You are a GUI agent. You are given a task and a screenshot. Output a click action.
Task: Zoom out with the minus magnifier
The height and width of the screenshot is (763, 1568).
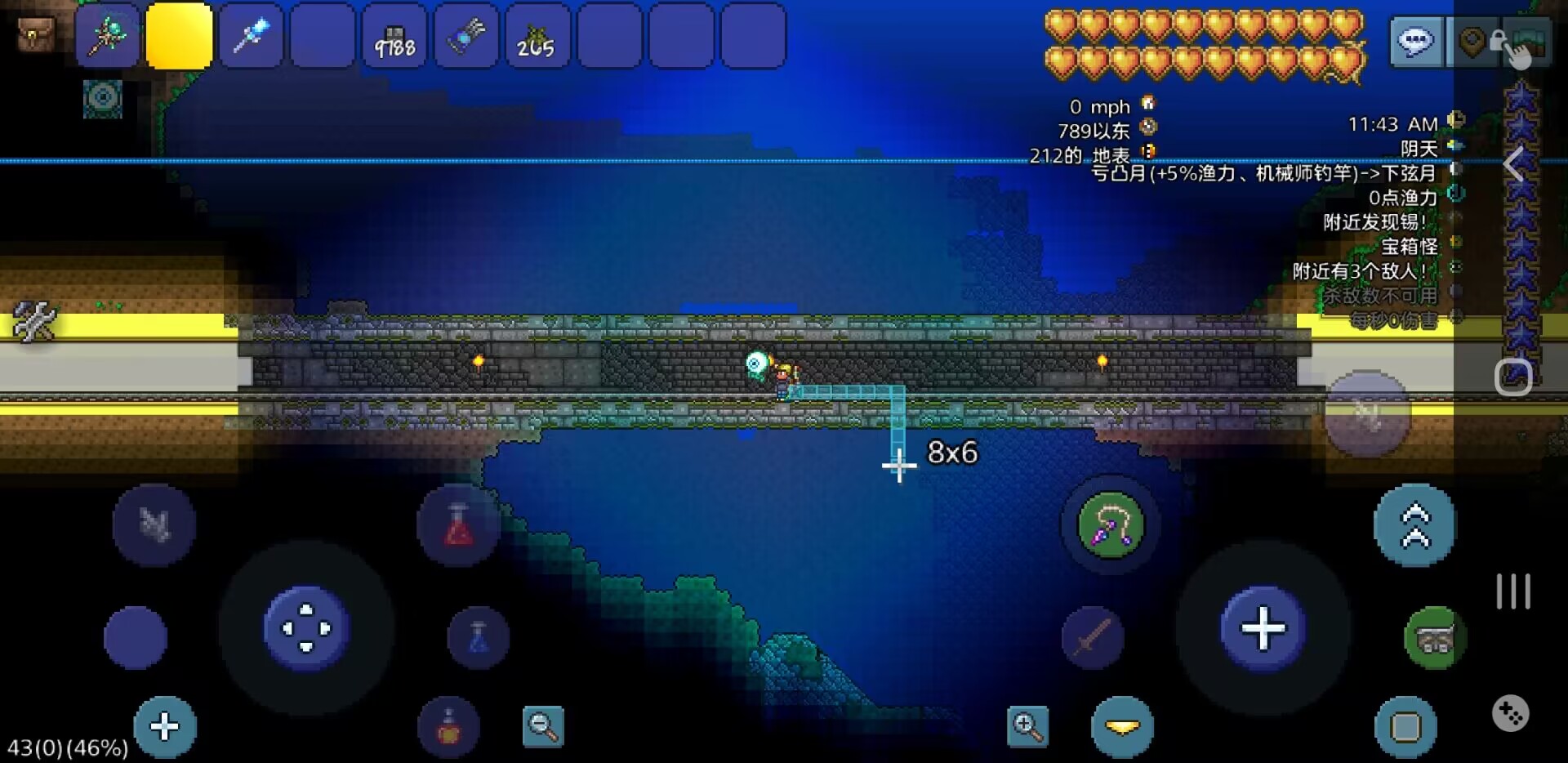[543, 726]
